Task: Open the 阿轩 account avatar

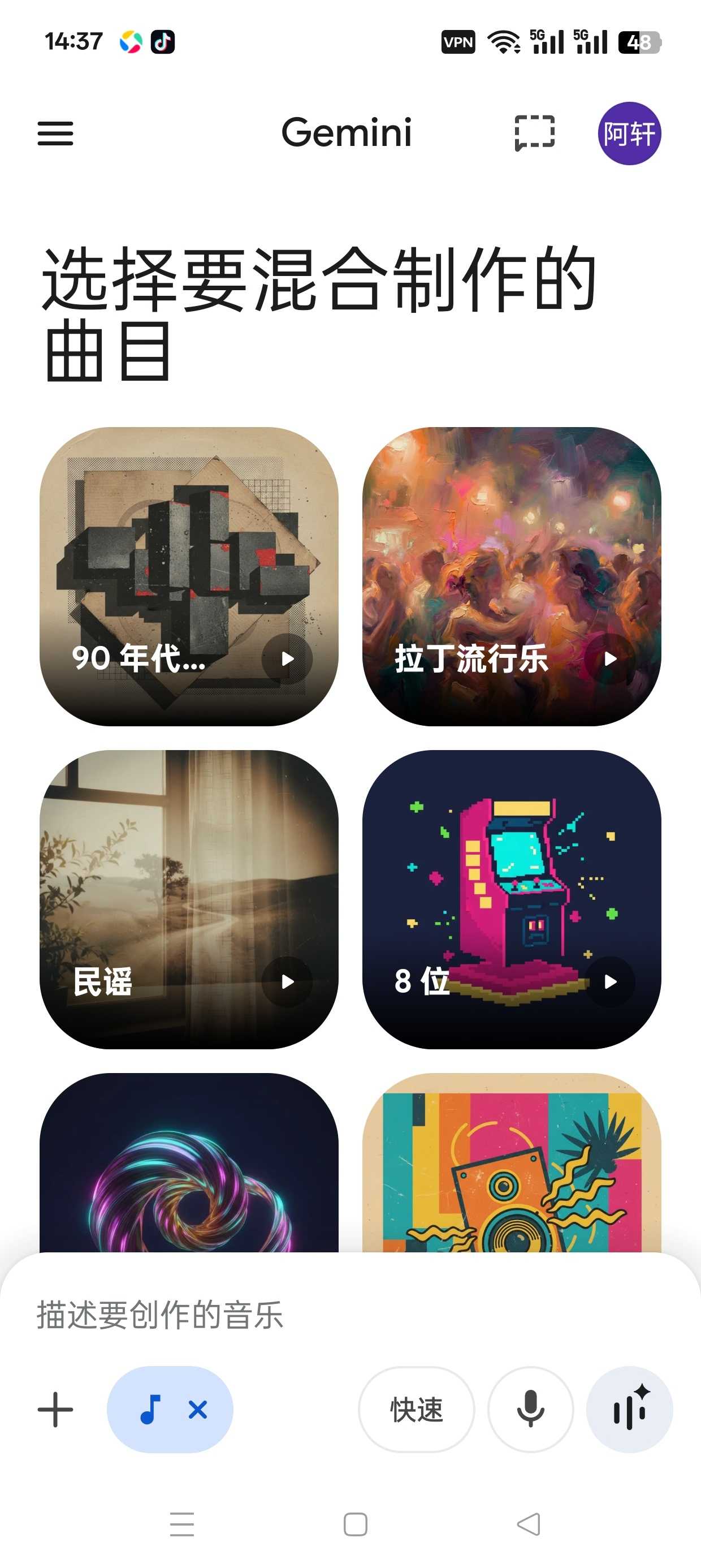Action: coord(629,133)
